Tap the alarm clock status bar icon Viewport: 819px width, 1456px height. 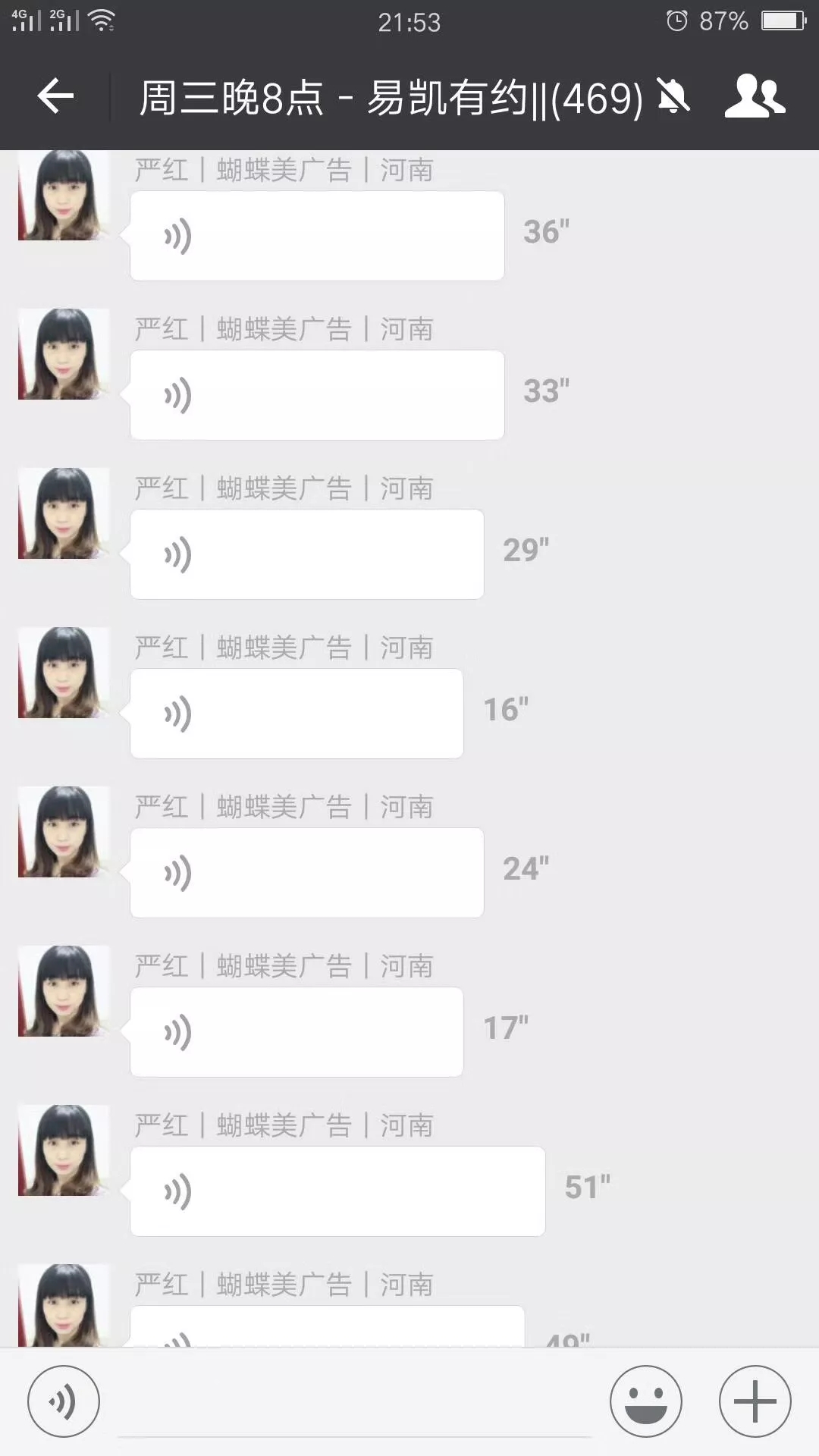pos(677,21)
